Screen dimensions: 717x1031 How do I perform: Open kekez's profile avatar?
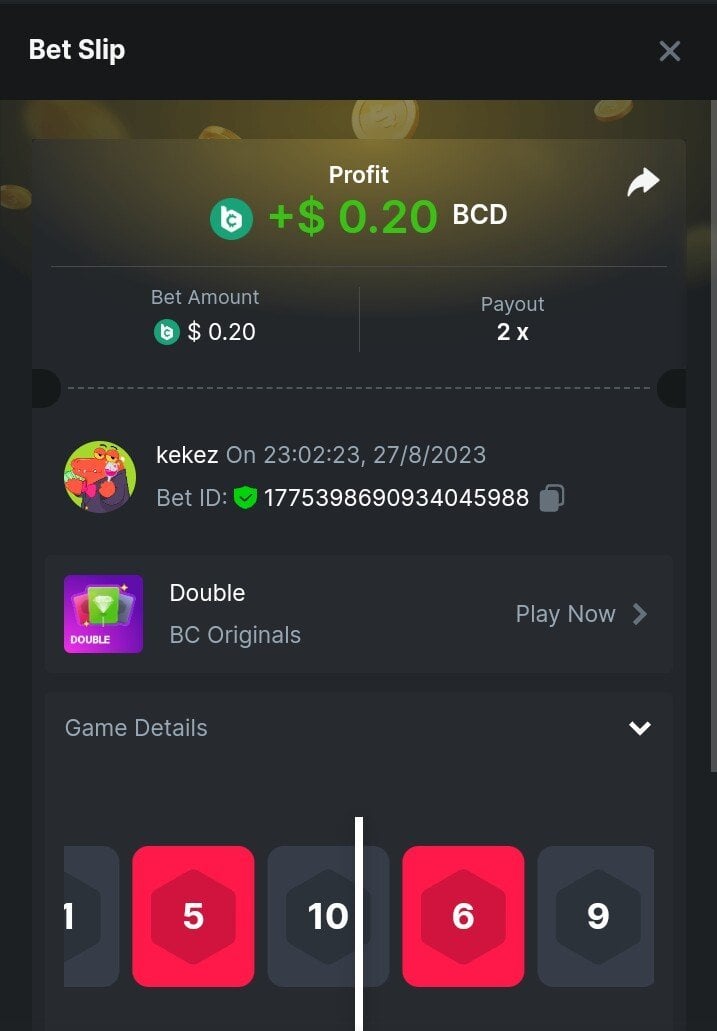100,476
